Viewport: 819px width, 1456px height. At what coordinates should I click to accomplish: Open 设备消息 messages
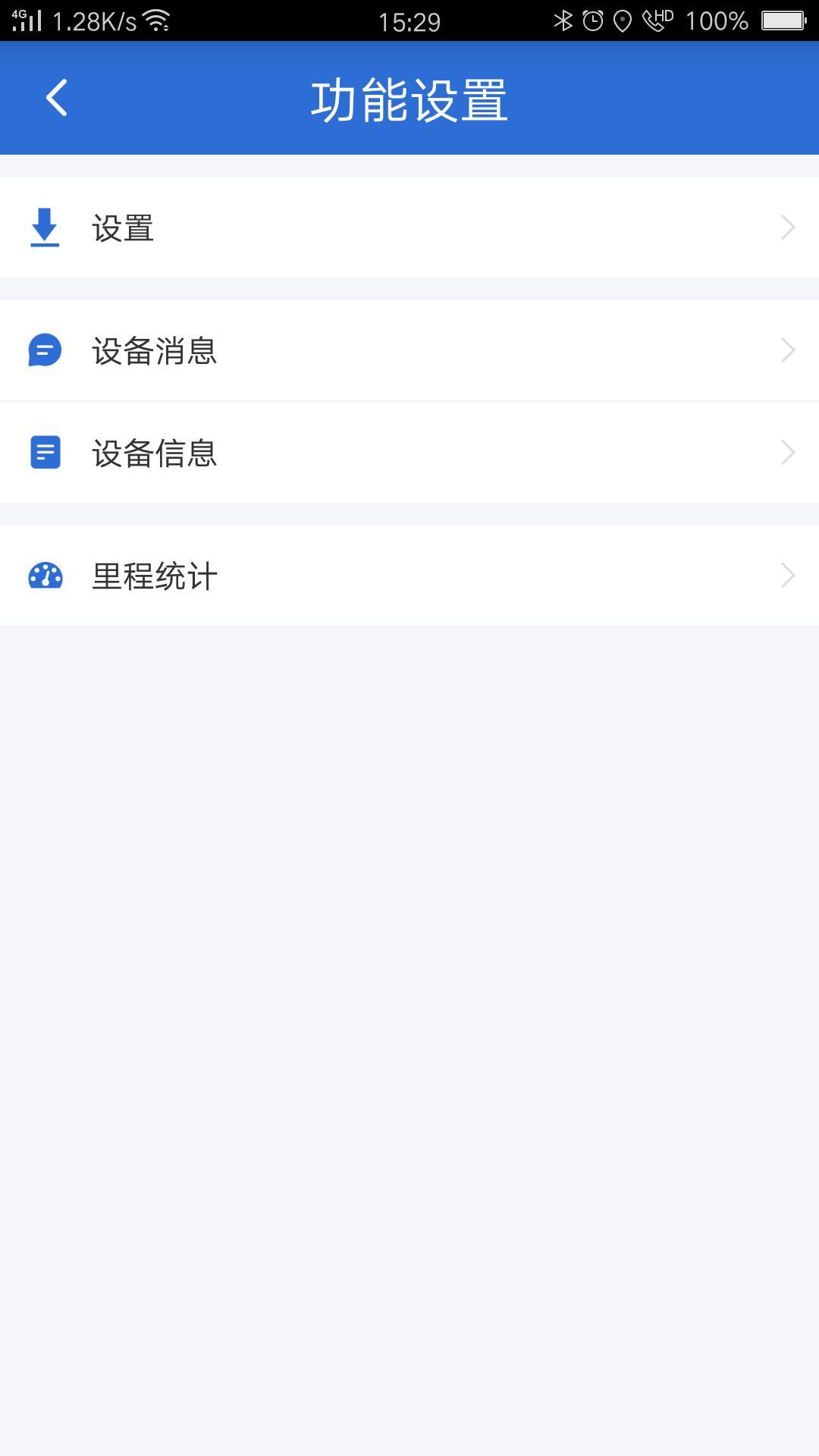point(409,350)
